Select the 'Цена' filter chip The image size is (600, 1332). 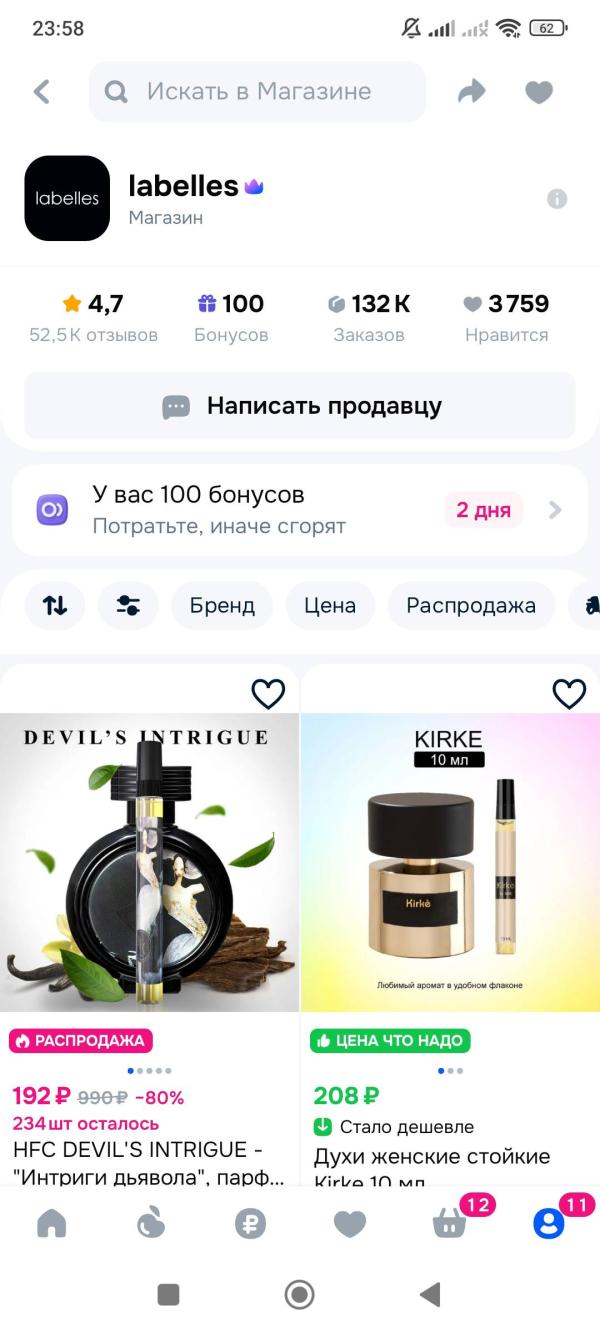330,605
